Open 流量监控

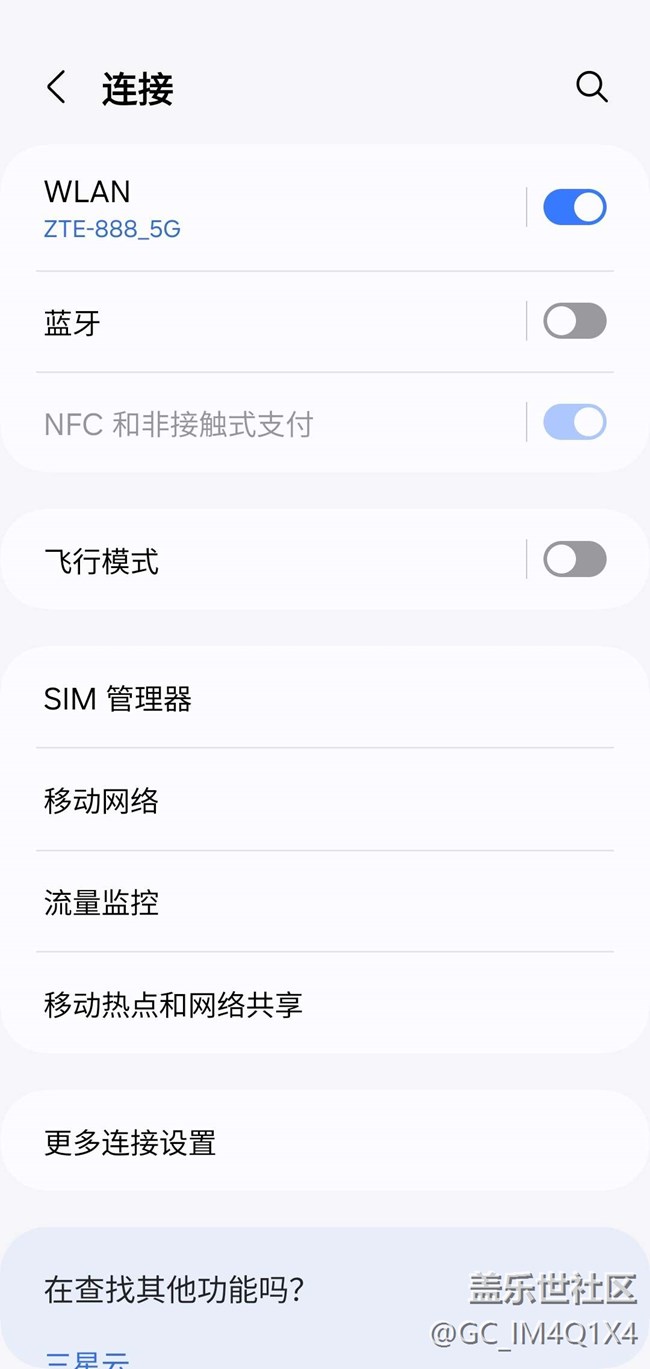tap(300, 903)
